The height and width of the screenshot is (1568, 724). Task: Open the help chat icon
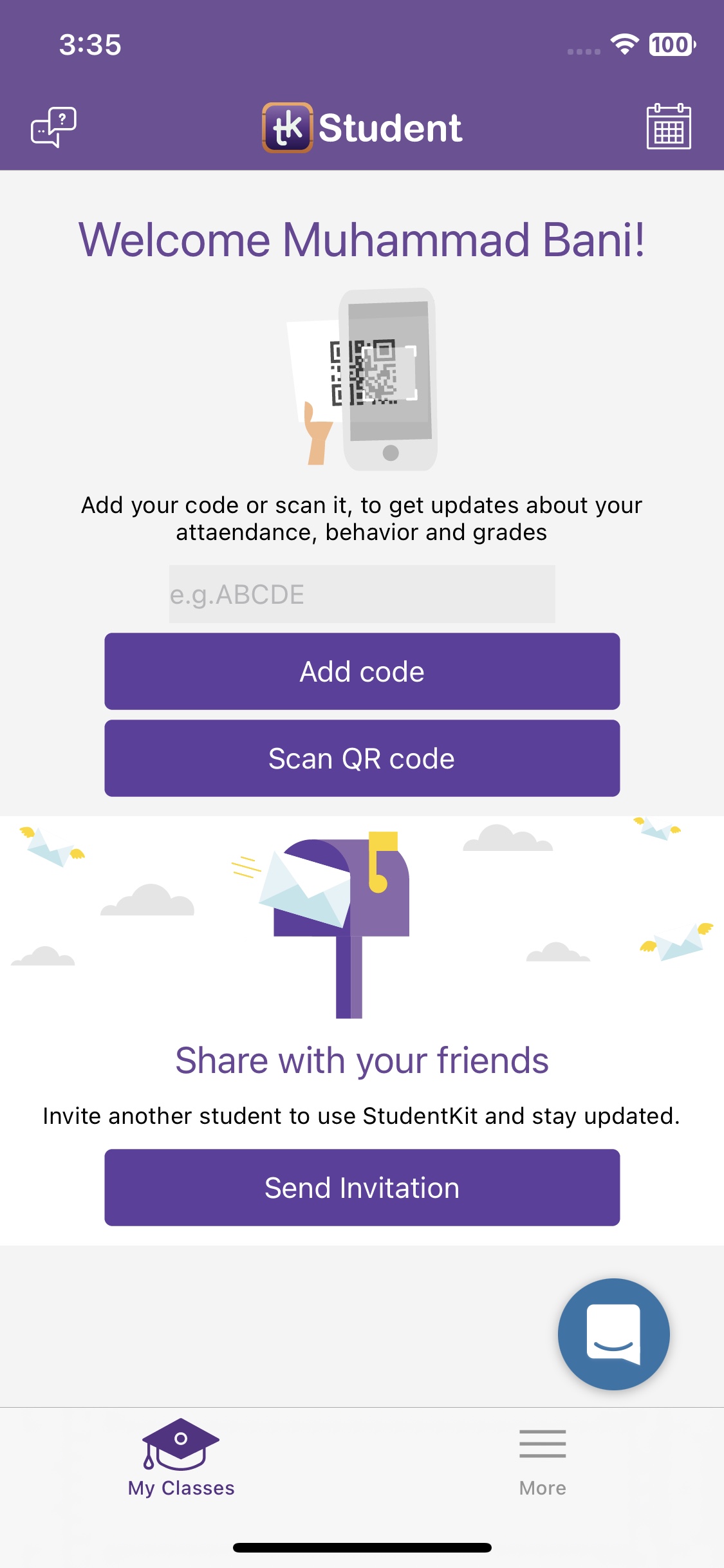[54, 127]
